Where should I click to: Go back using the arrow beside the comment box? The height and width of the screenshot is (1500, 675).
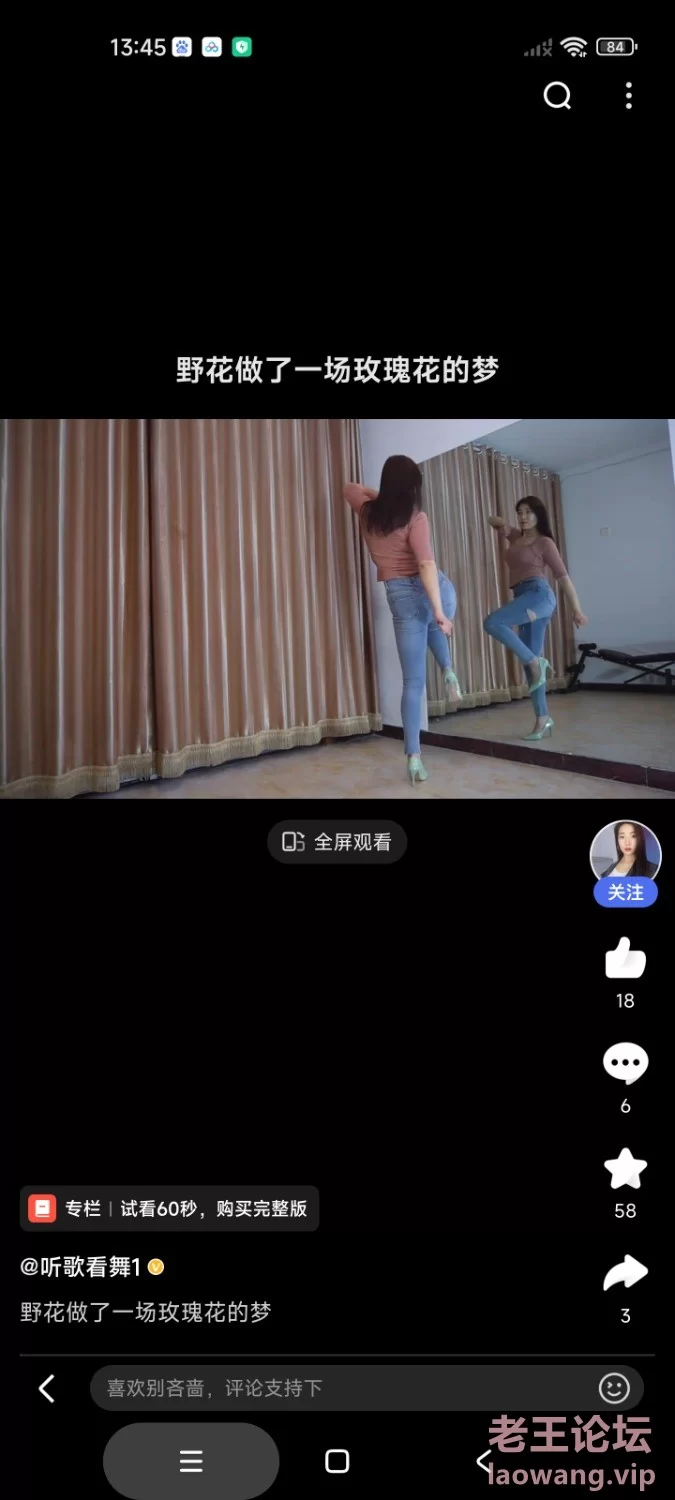pyautogui.click(x=46, y=1388)
